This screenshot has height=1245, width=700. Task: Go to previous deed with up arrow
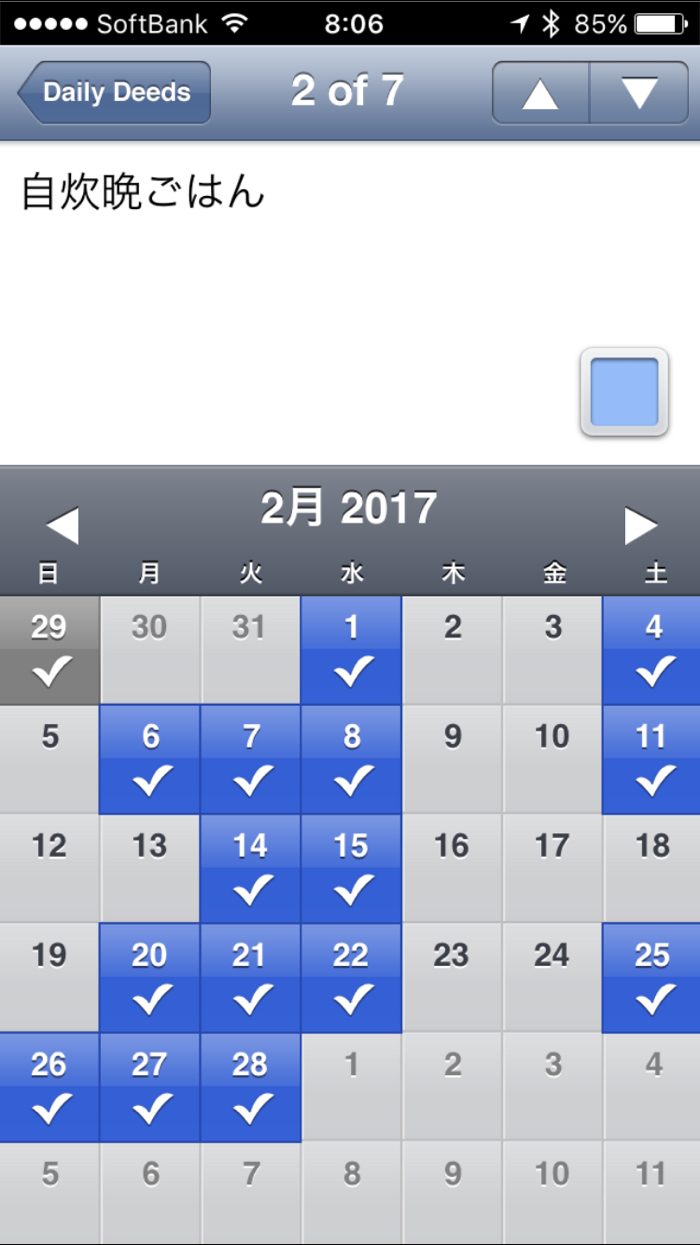tap(540, 93)
